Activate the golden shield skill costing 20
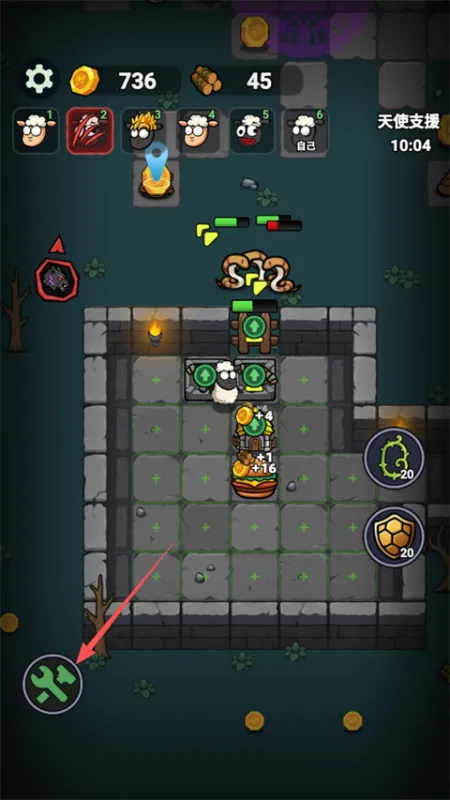The width and height of the screenshot is (450, 800). click(x=394, y=536)
